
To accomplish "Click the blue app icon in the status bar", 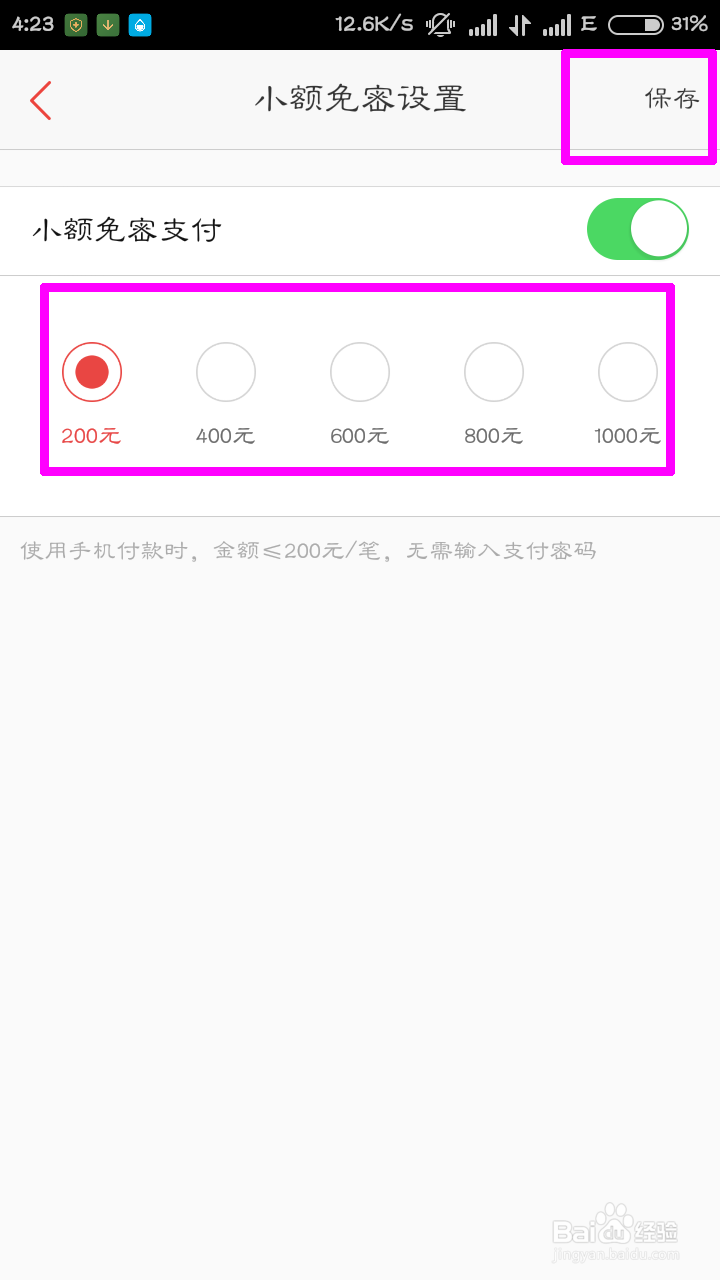I will pos(140,24).
